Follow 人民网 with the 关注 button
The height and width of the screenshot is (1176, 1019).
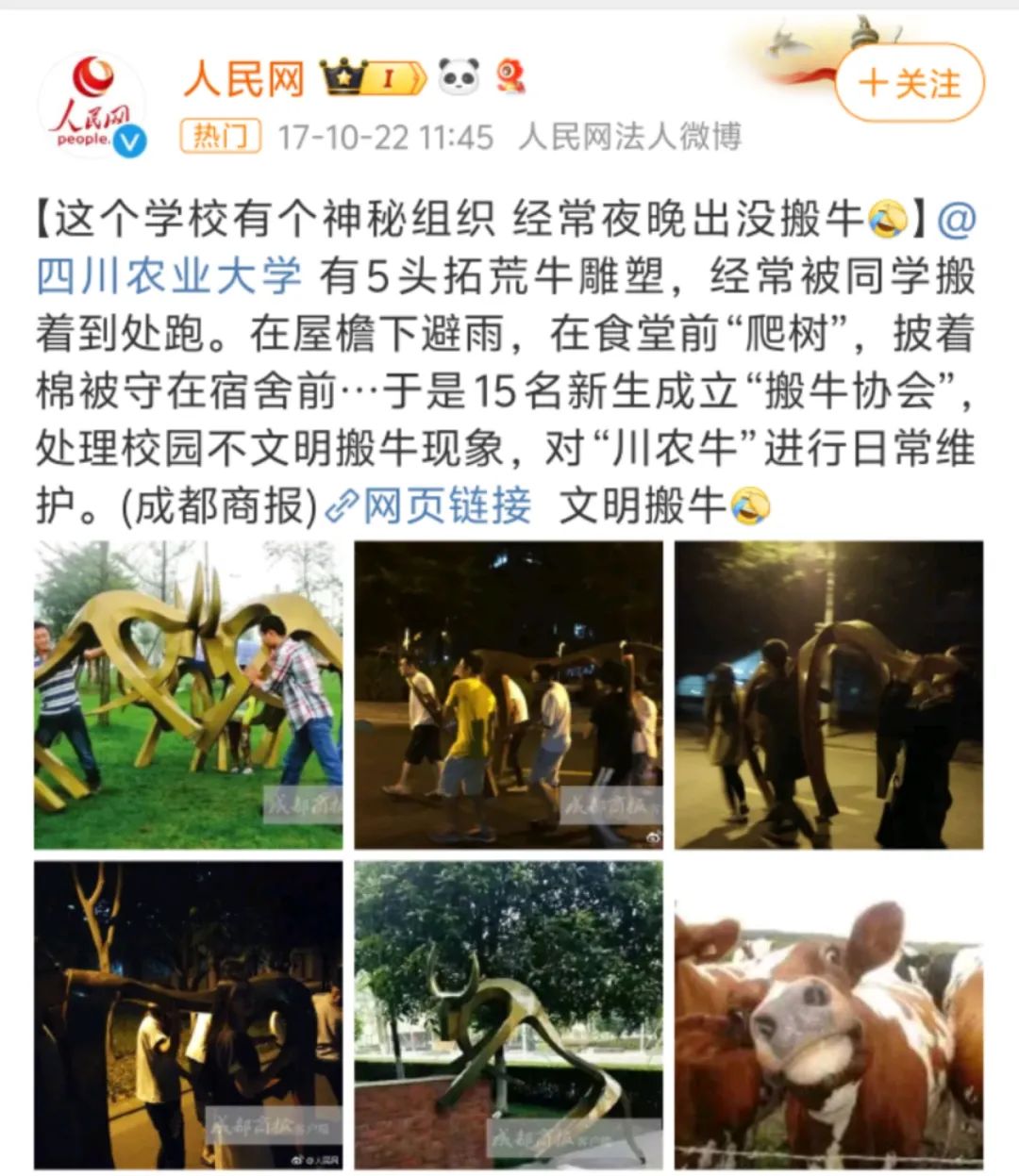[910, 83]
